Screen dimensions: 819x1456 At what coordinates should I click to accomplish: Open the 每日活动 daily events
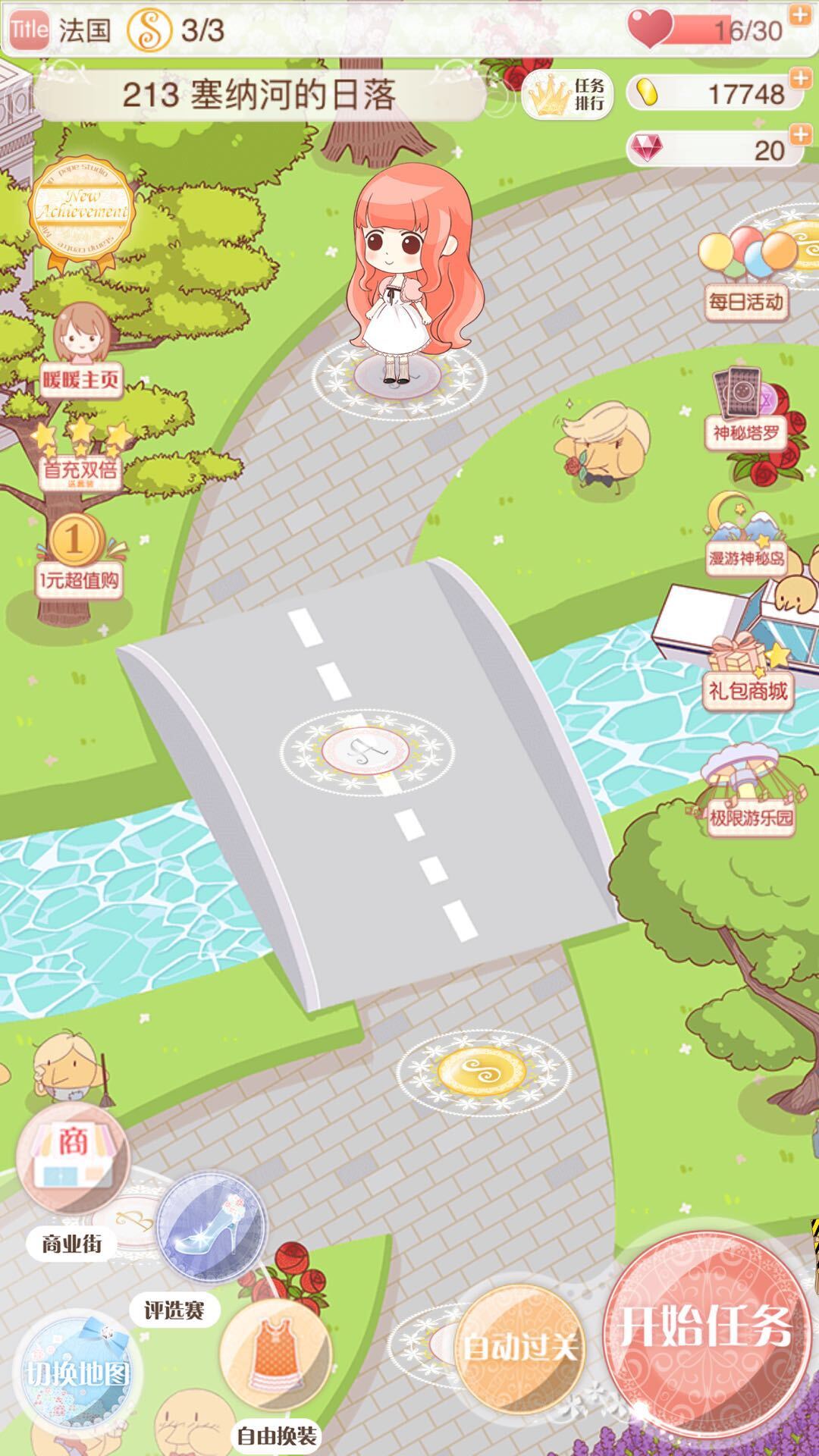coord(745,273)
